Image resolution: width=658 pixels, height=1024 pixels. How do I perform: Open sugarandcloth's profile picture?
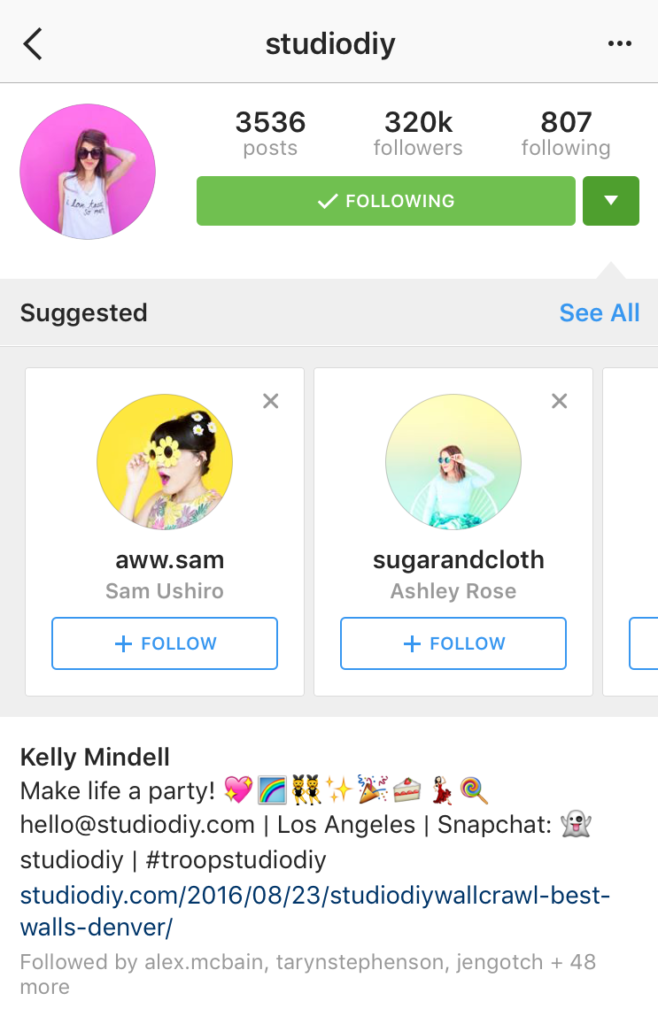tap(453, 461)
